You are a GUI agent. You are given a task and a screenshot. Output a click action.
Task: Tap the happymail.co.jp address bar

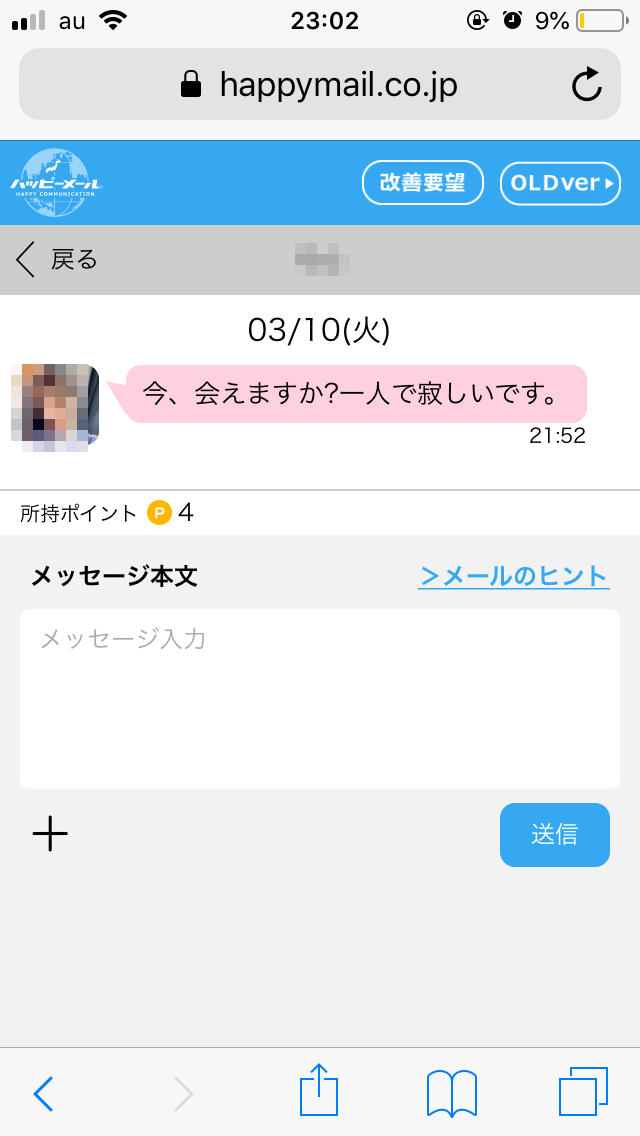(x=320, y=85)
